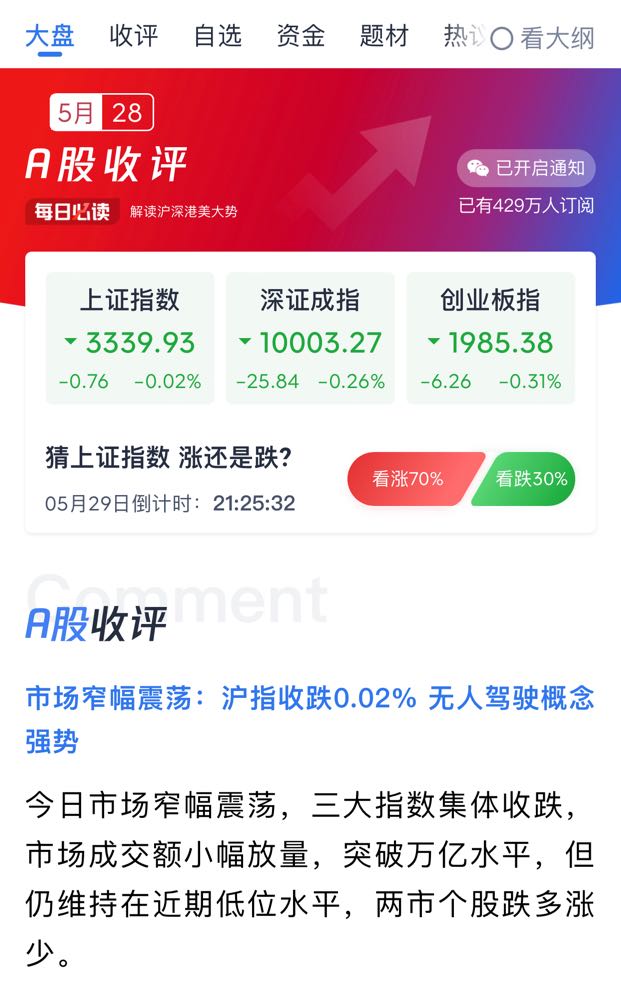Tap the 看大纲 outline button

[x=544, y=39]
